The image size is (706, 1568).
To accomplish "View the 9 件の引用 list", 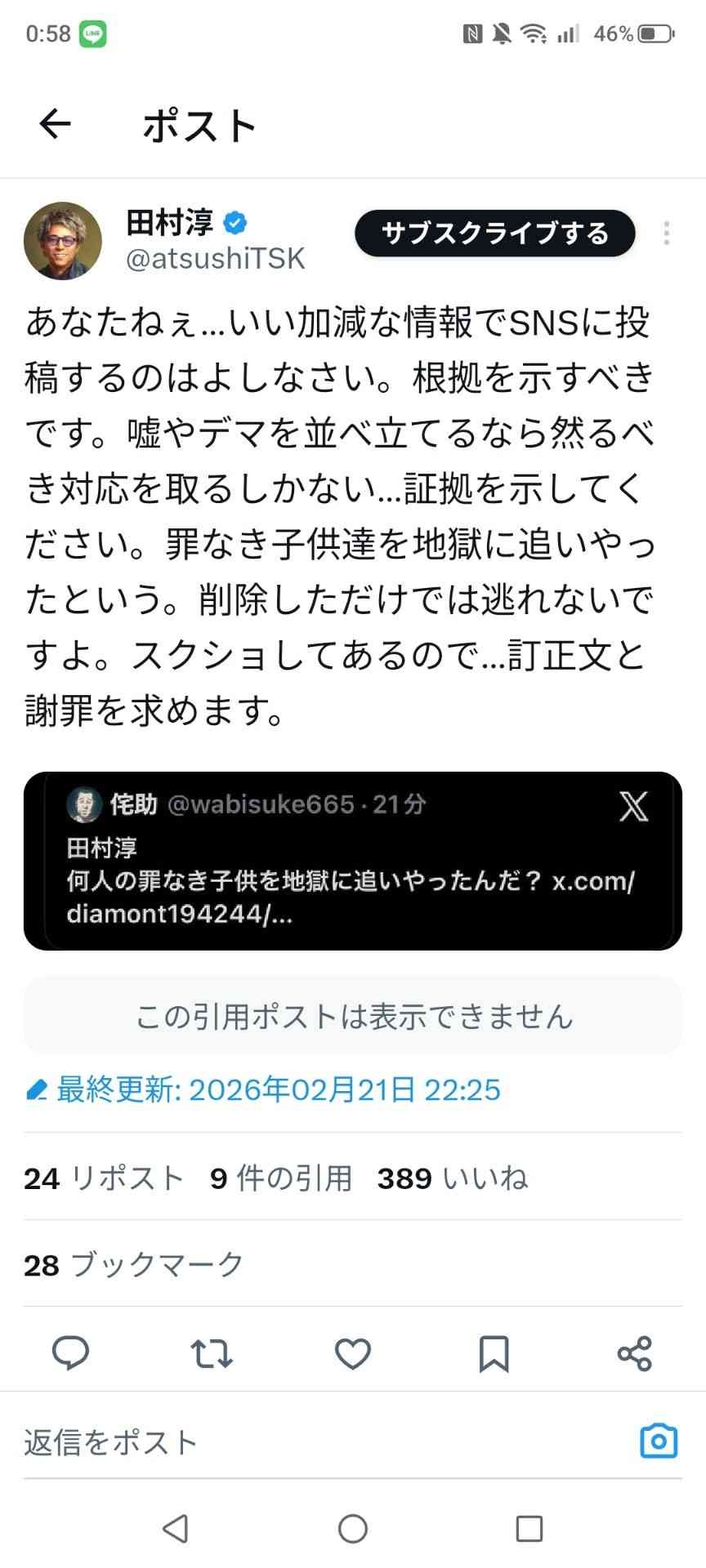I will (x=281, y=1178).
